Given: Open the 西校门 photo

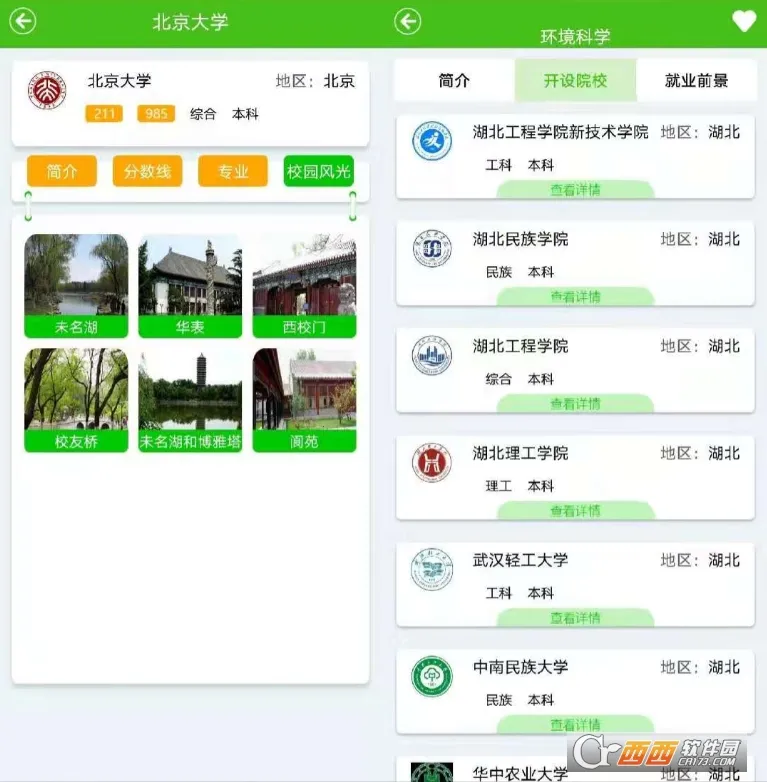Looking at the screenshot, I should (304, 285).
